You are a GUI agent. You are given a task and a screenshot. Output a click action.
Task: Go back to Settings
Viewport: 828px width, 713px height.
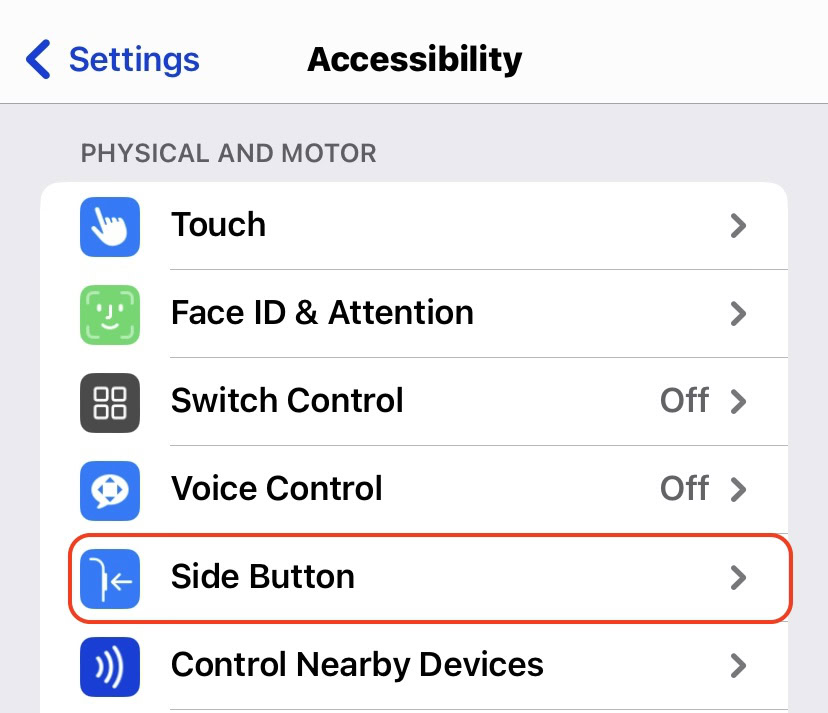coord(112,59)
